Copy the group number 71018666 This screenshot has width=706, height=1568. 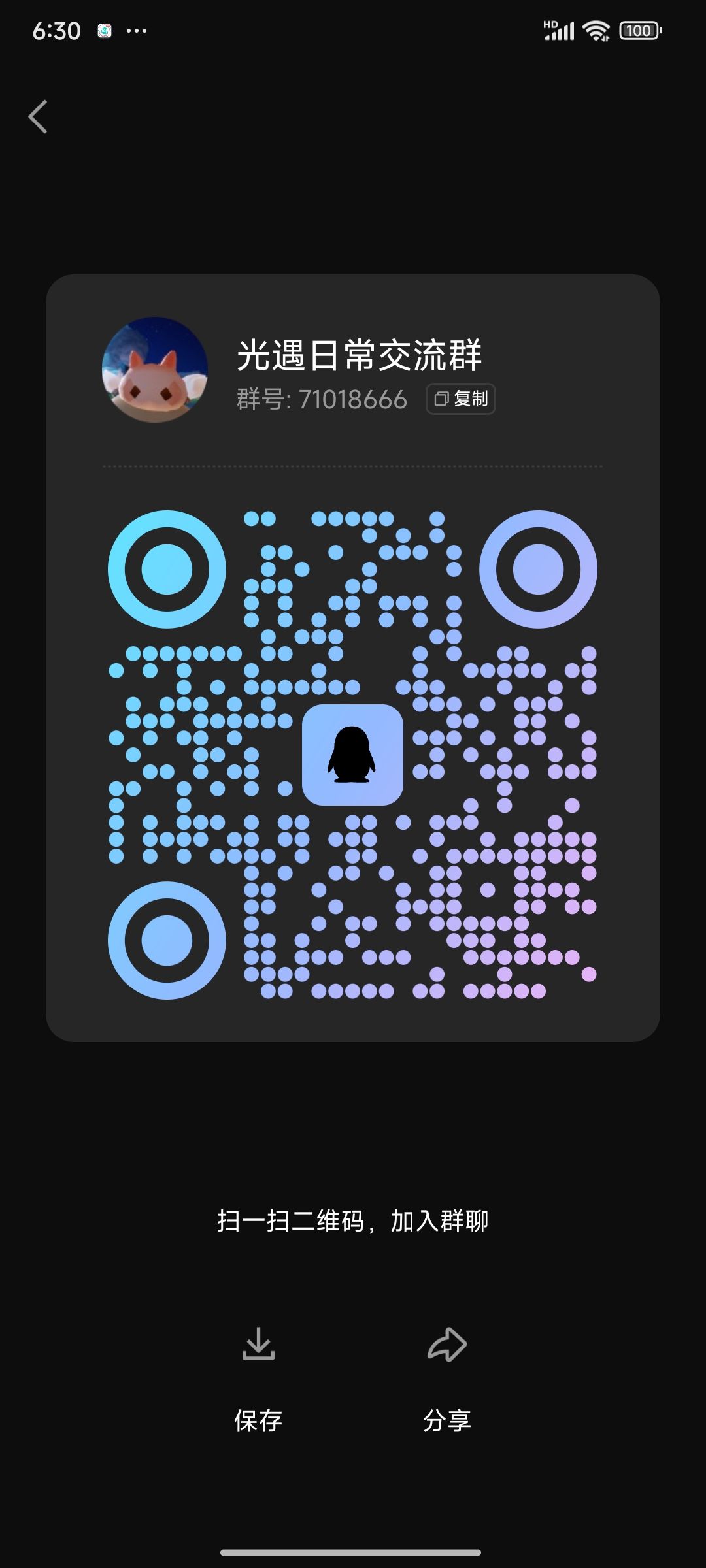pos(461,399)
